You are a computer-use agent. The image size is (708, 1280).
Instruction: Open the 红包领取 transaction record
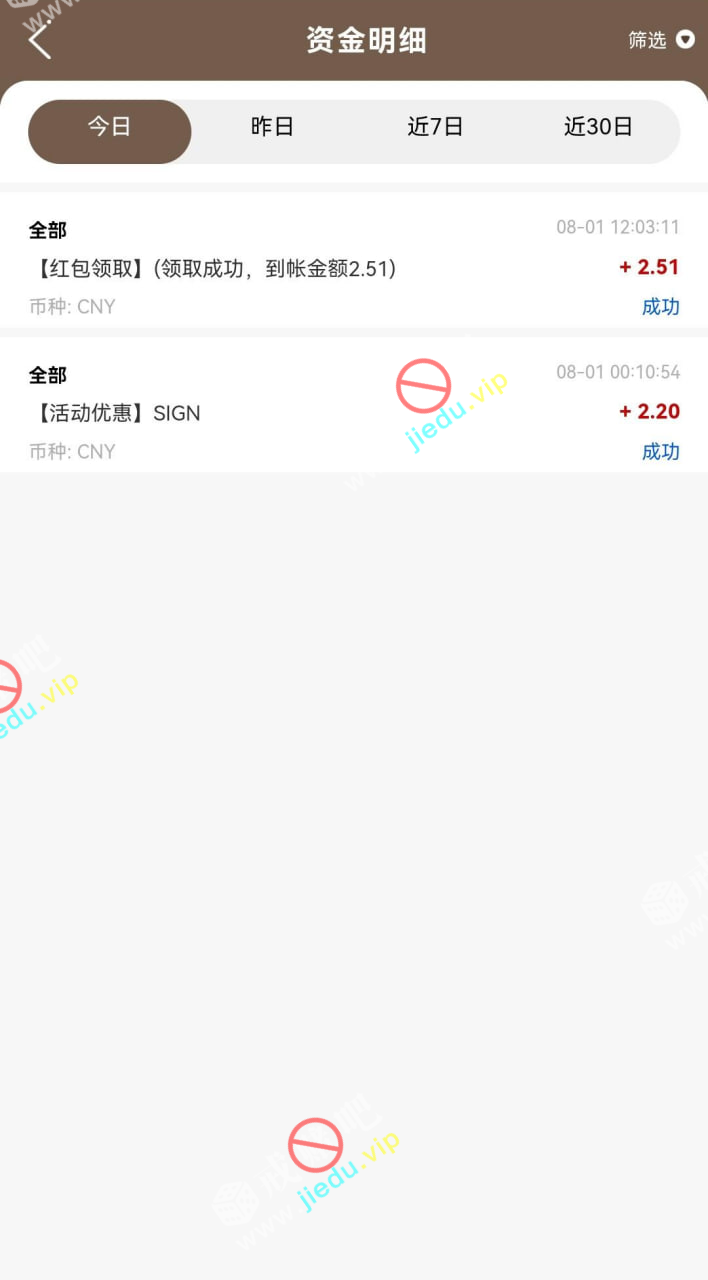[354, 266]
